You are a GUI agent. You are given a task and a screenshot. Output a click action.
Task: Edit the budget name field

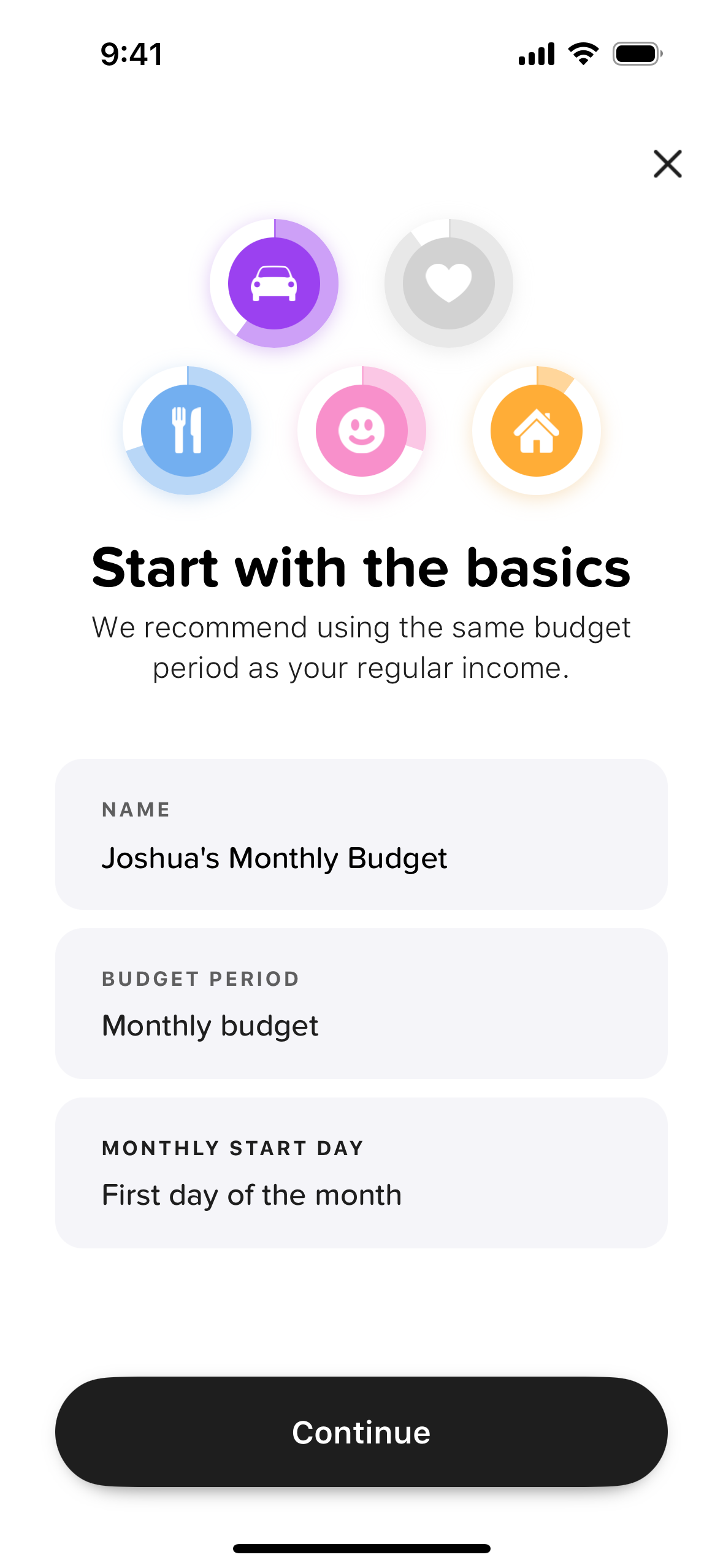[x=361, y=834]
